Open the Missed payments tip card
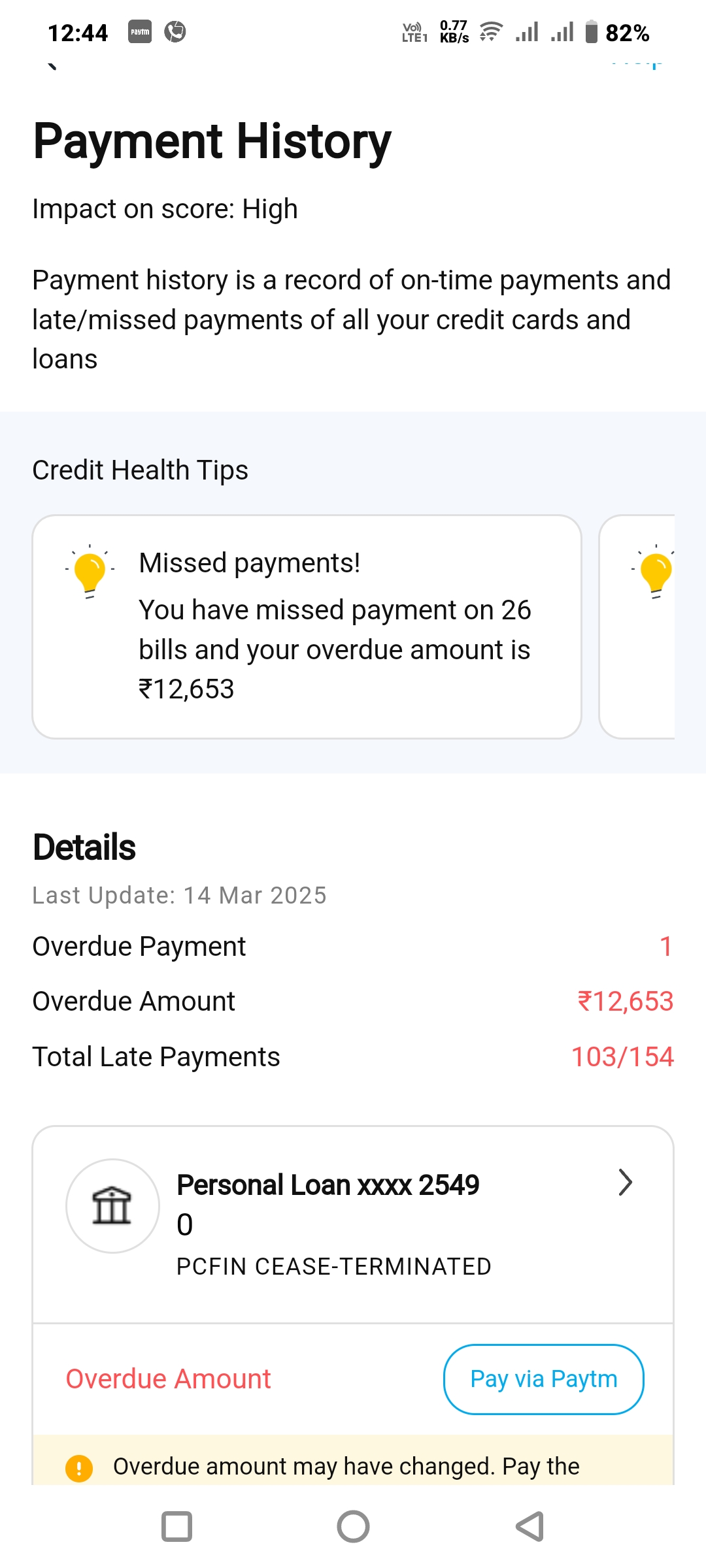Viewport: 706px width, 1568px height. tap(307, 626)
